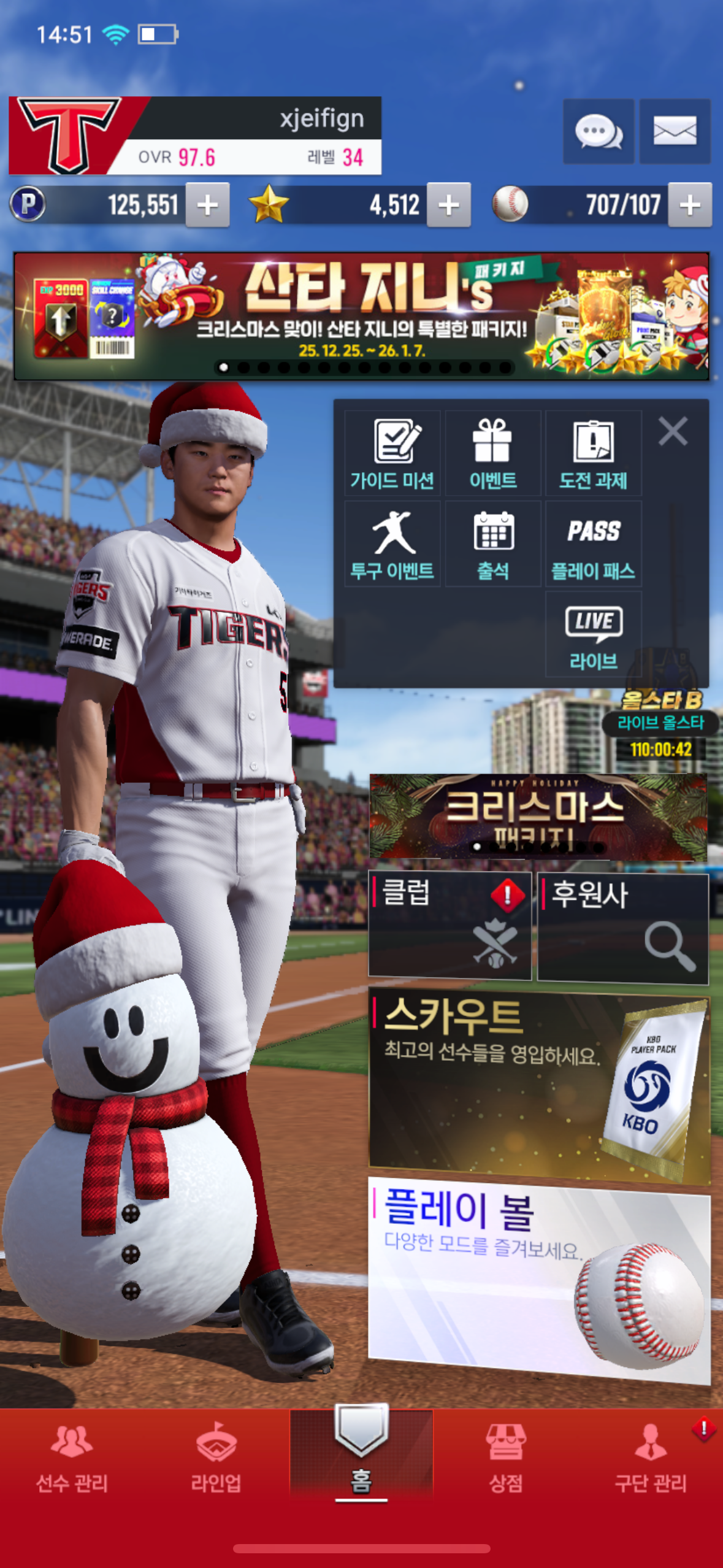This screenshot has height=1568, width=723.
Task: Add more P points with plus button
Action: (x=208, y=206)
